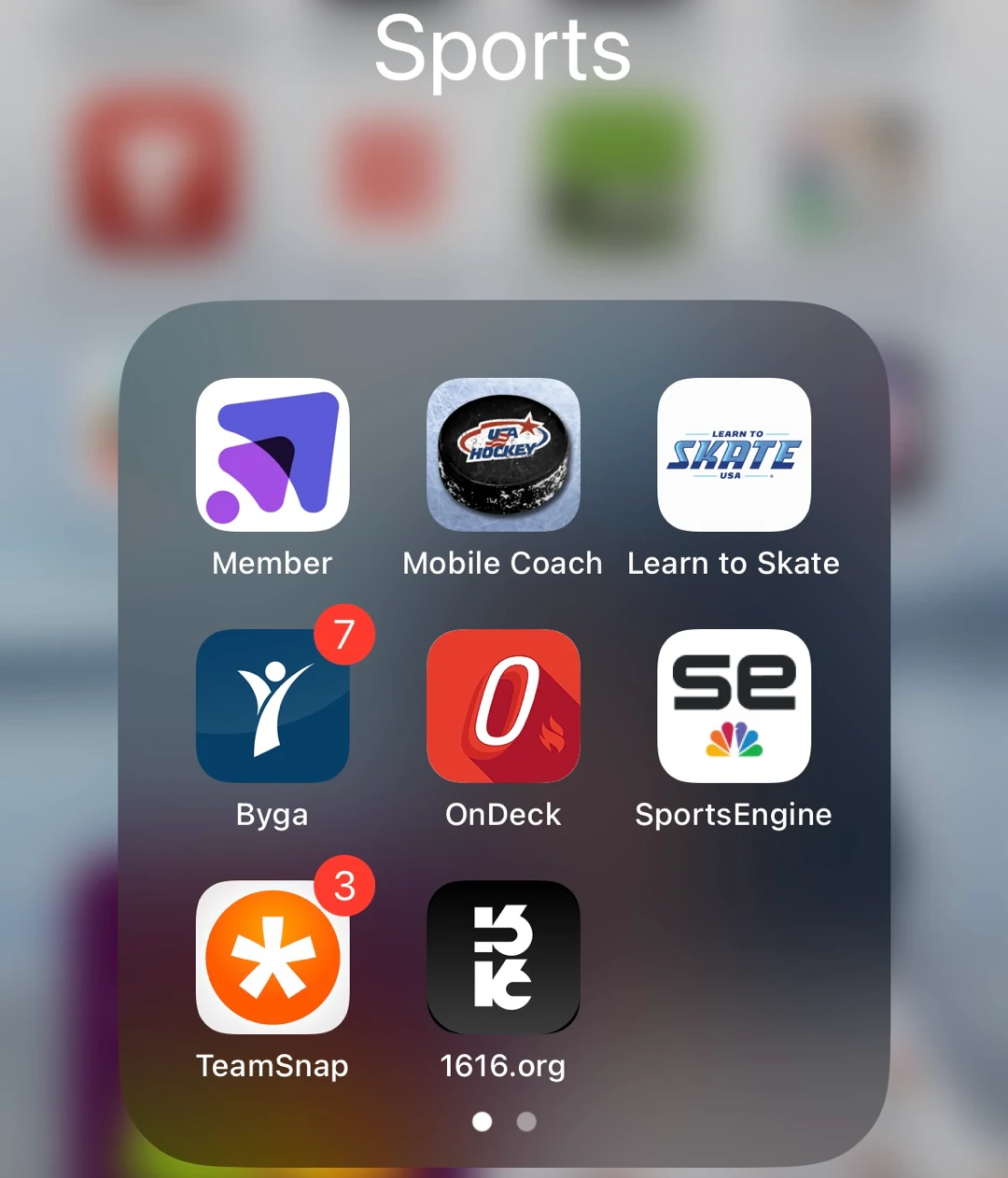Launch the Mobile Coach app
This screenshot has width=1008, height=1178.
point(503,455)
